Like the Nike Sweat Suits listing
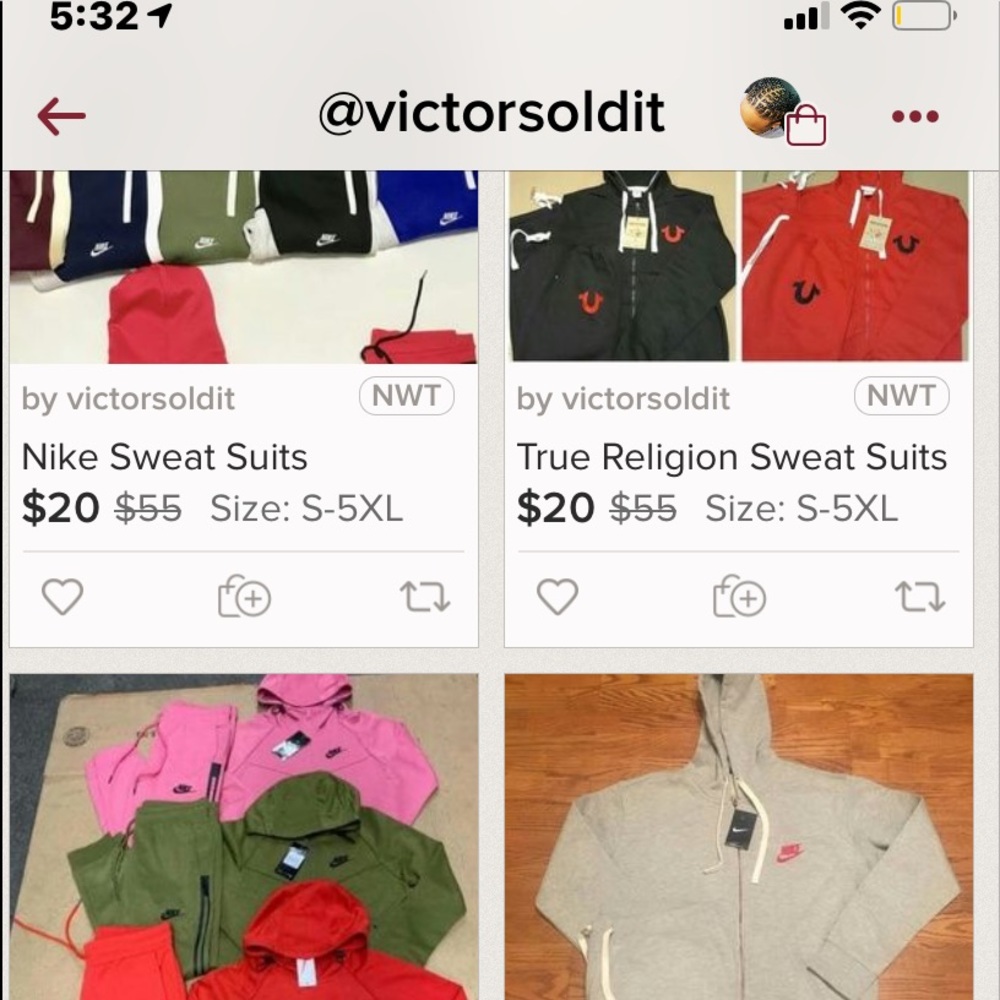 pyautogui.click(x=62, y=597)
